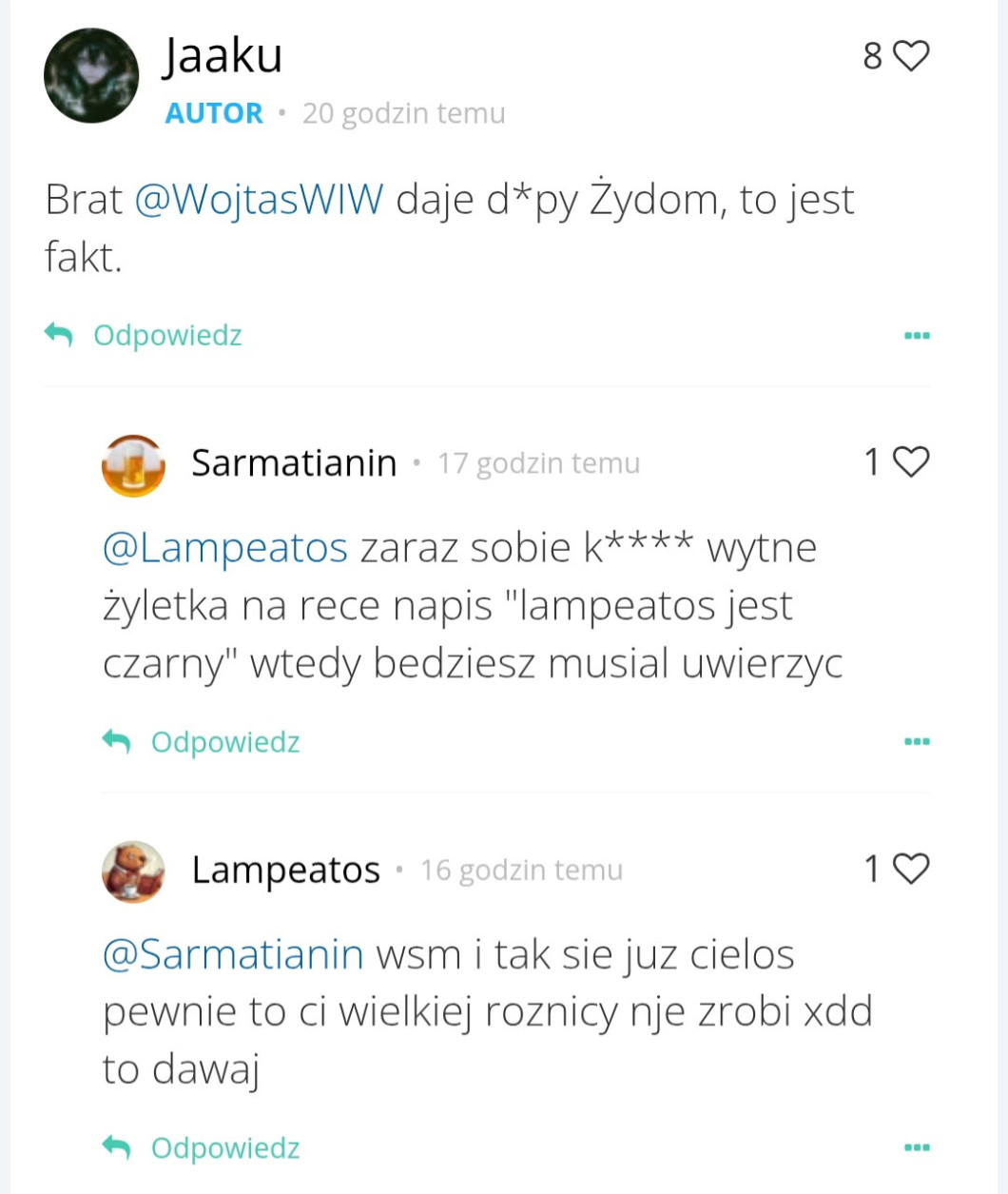This screenshot has height=1194, width=1008.
Task: Open Lampeatos's profile picture
Action: 133,871
